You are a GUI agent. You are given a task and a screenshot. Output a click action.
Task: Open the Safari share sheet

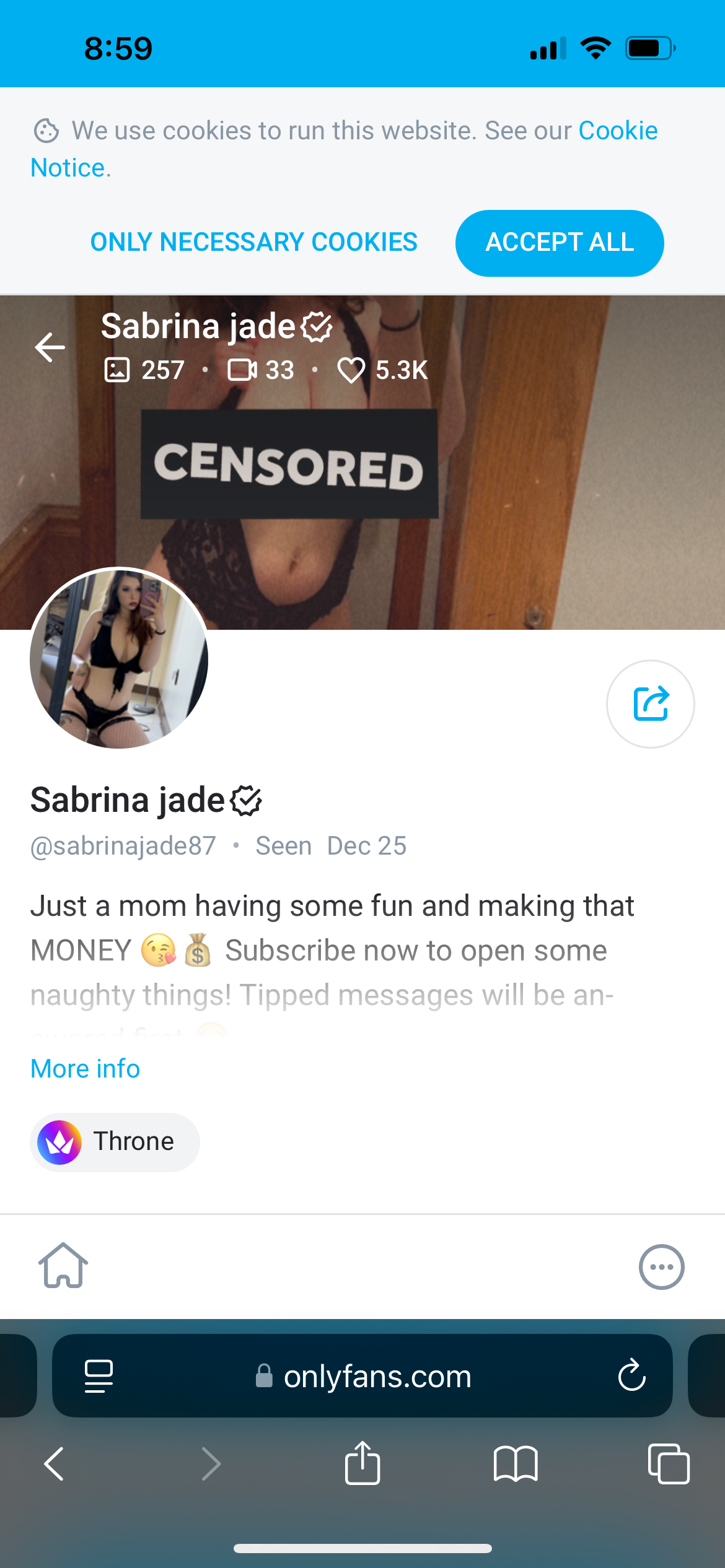click(x=362, y=1463)
